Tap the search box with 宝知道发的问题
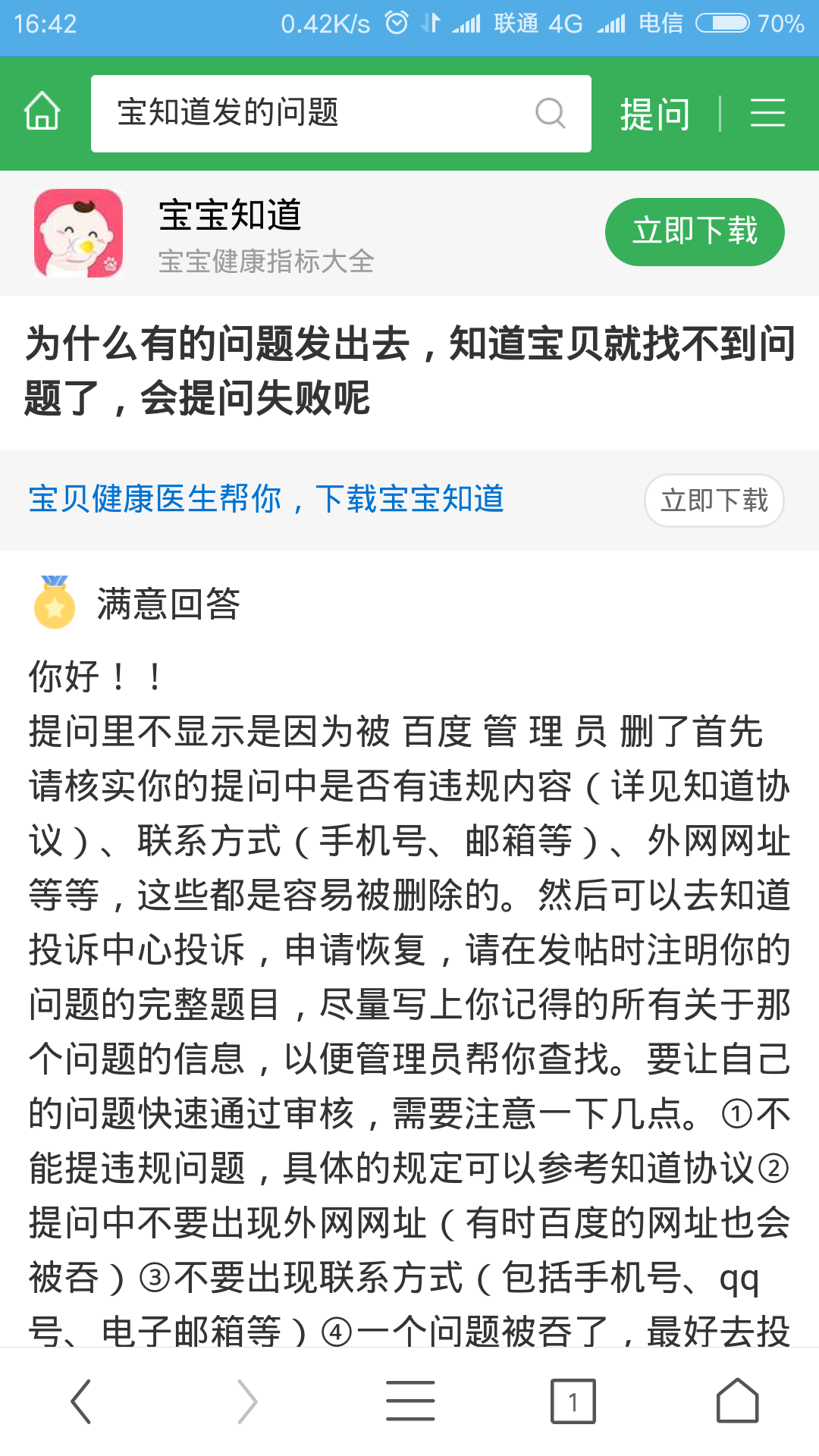The height and width of the screenshot is (1456, 819). click(x=311, y=113)
